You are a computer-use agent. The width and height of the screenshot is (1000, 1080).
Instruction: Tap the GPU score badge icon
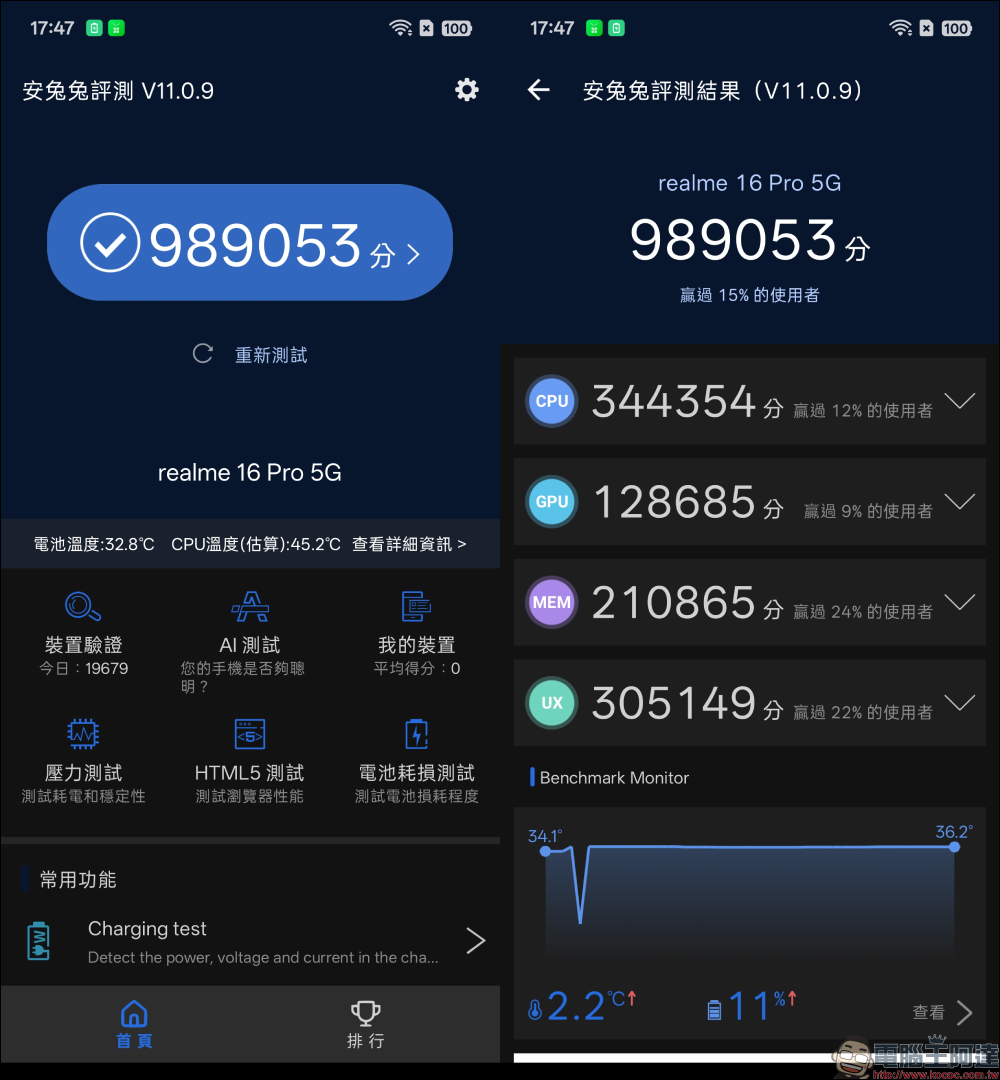tap(551, 502)
